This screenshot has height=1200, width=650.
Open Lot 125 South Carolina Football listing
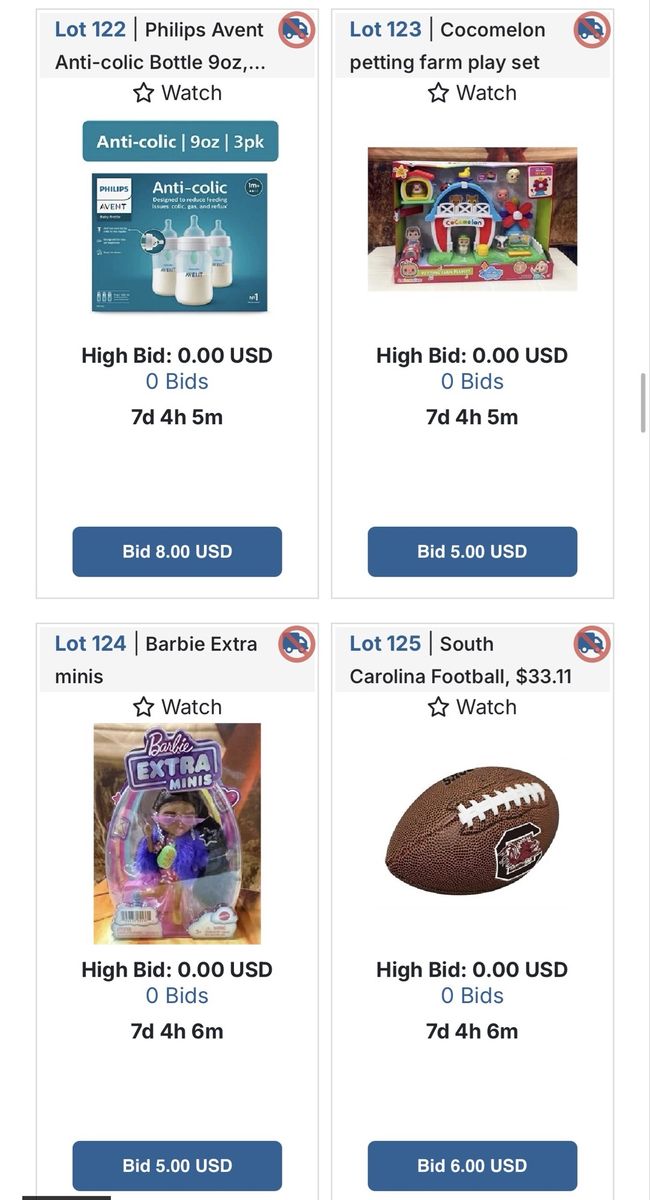coord(460,659)
